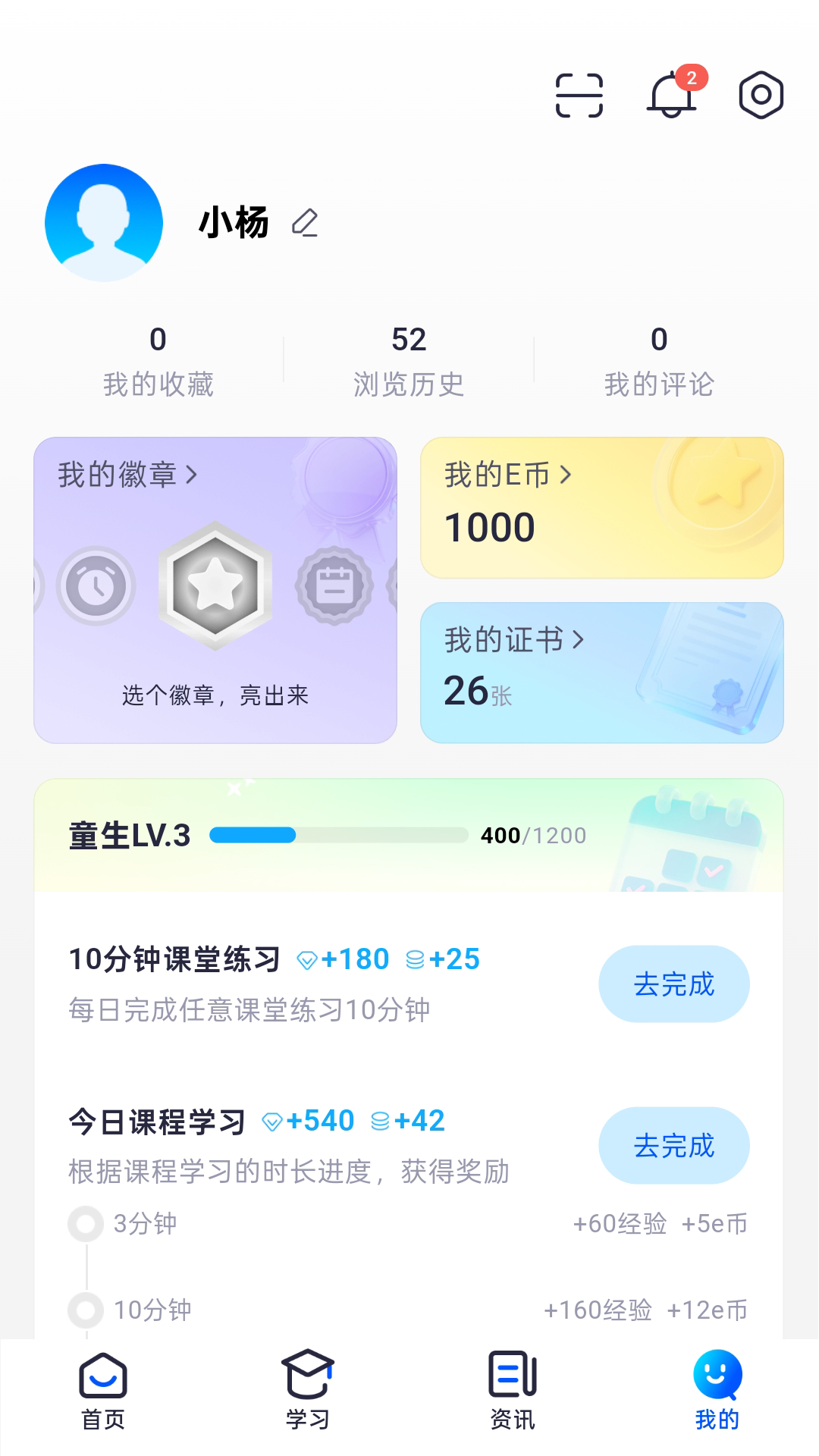Click the LV.3 experience progress bar
This screenshot has width=819, height=1456.
point(339,836)
